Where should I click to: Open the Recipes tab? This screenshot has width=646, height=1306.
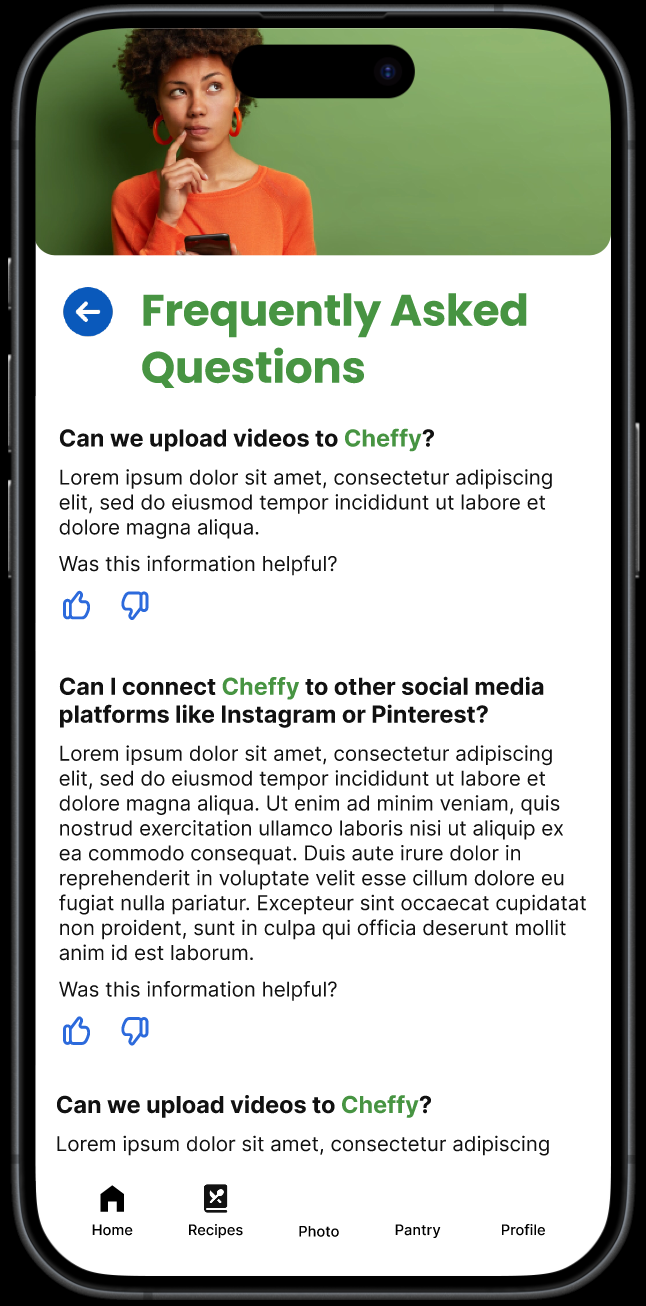(x=215, y=1211)
